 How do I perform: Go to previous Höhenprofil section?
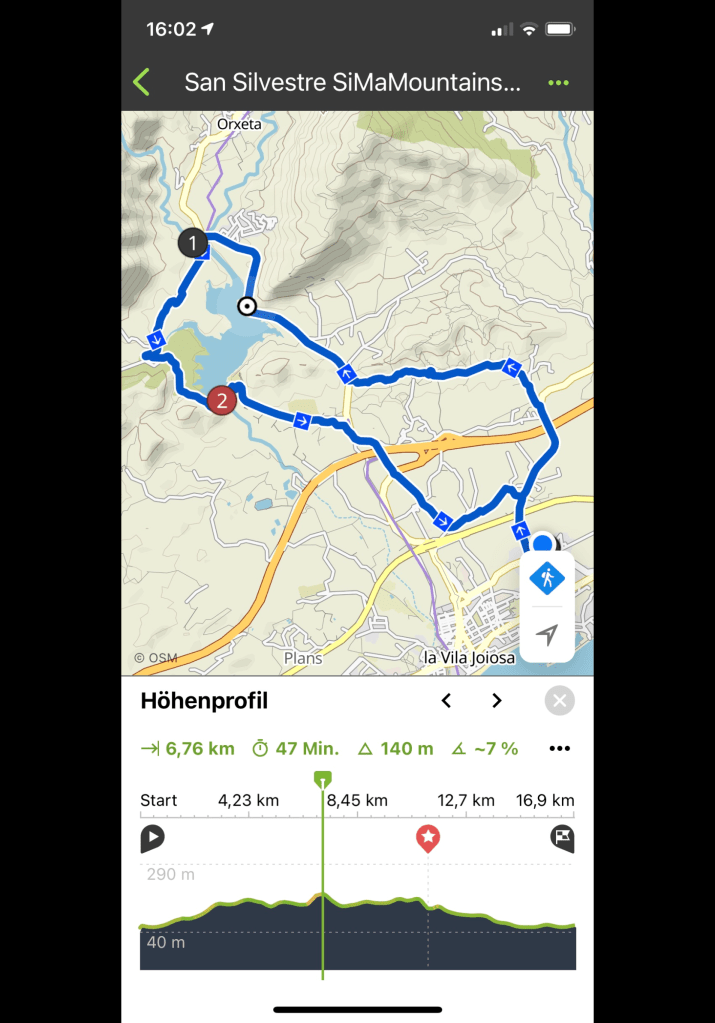(x=447, y=701)
